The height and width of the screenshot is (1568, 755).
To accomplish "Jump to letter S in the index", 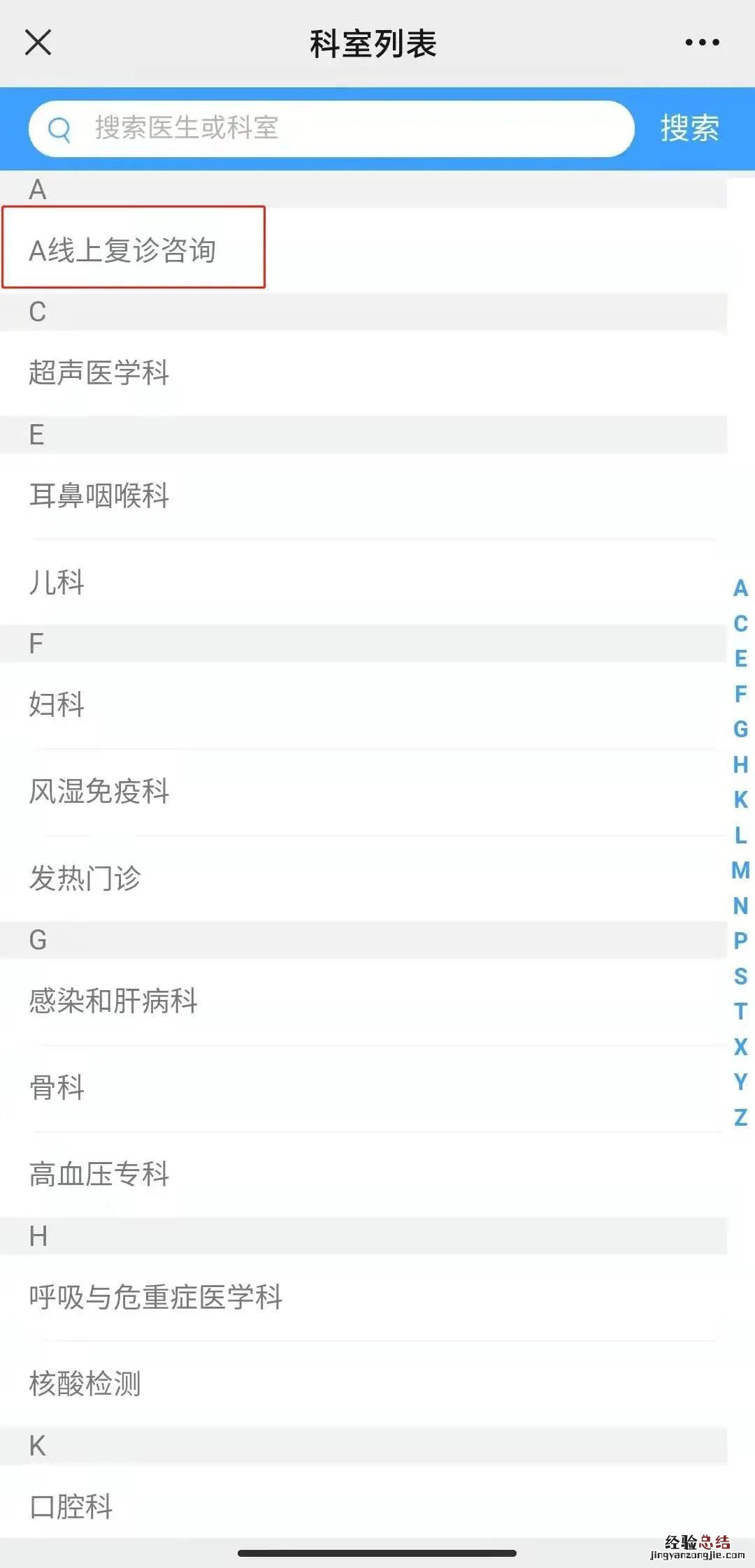I will click(740, 975).
